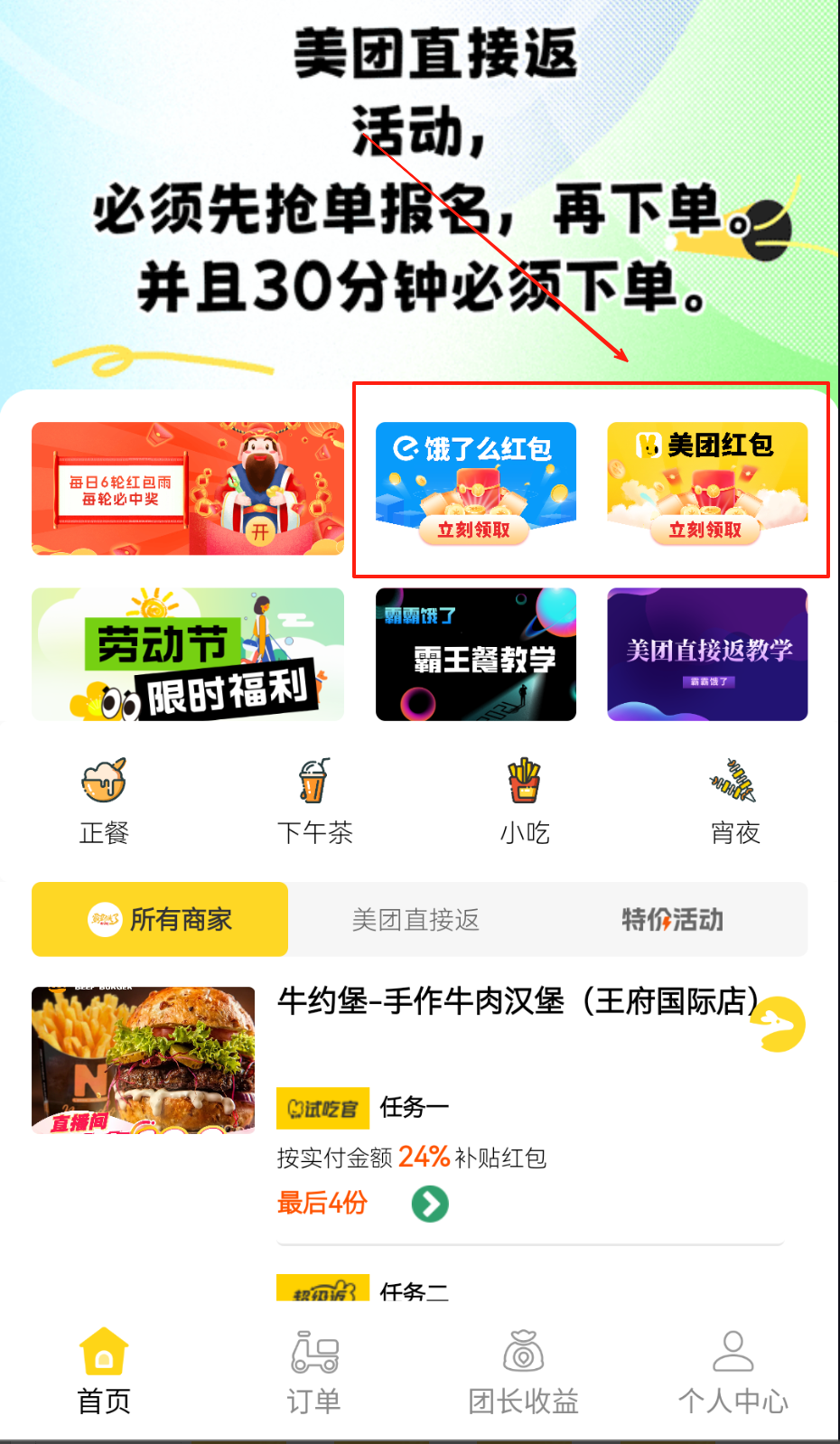Open the 美团直接返教学 tutorial tile
Viewport: 840px width, 1444px height.
tap(707, 654)
